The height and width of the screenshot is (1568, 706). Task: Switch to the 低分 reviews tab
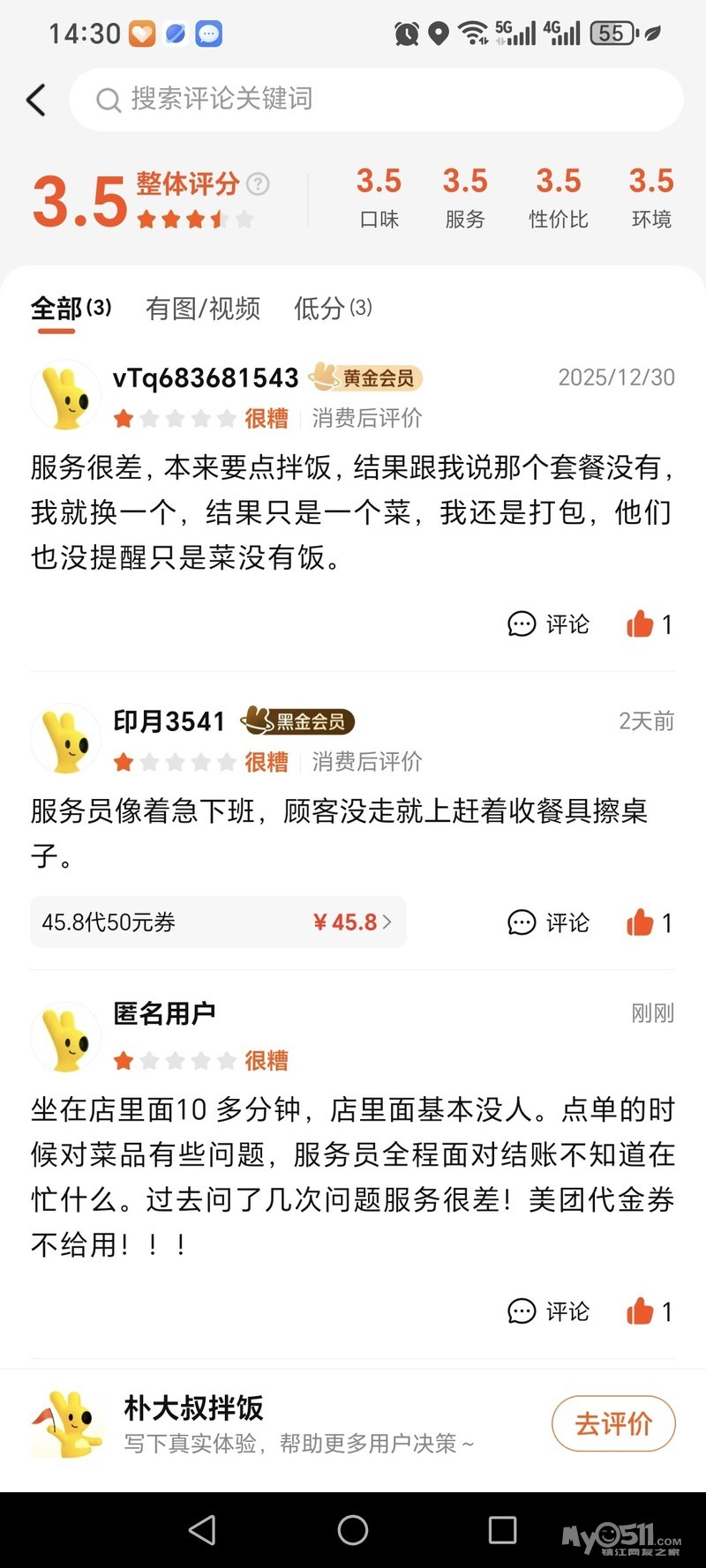(333, 309)
